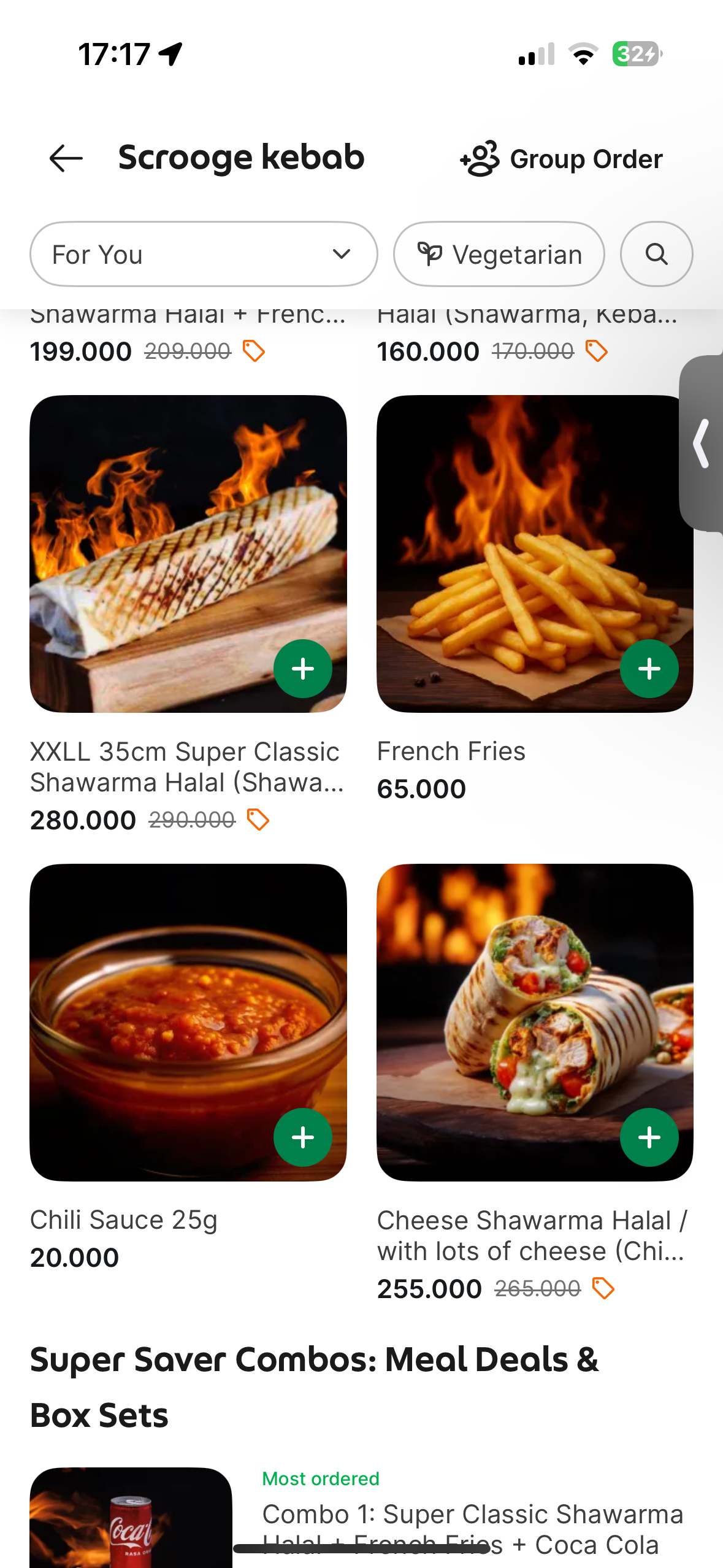The height and width of the screenshot is (1568, 723).
Task: Add XXLL 35cm Super Classic Shawarma to cart
Action: [303, 669]
